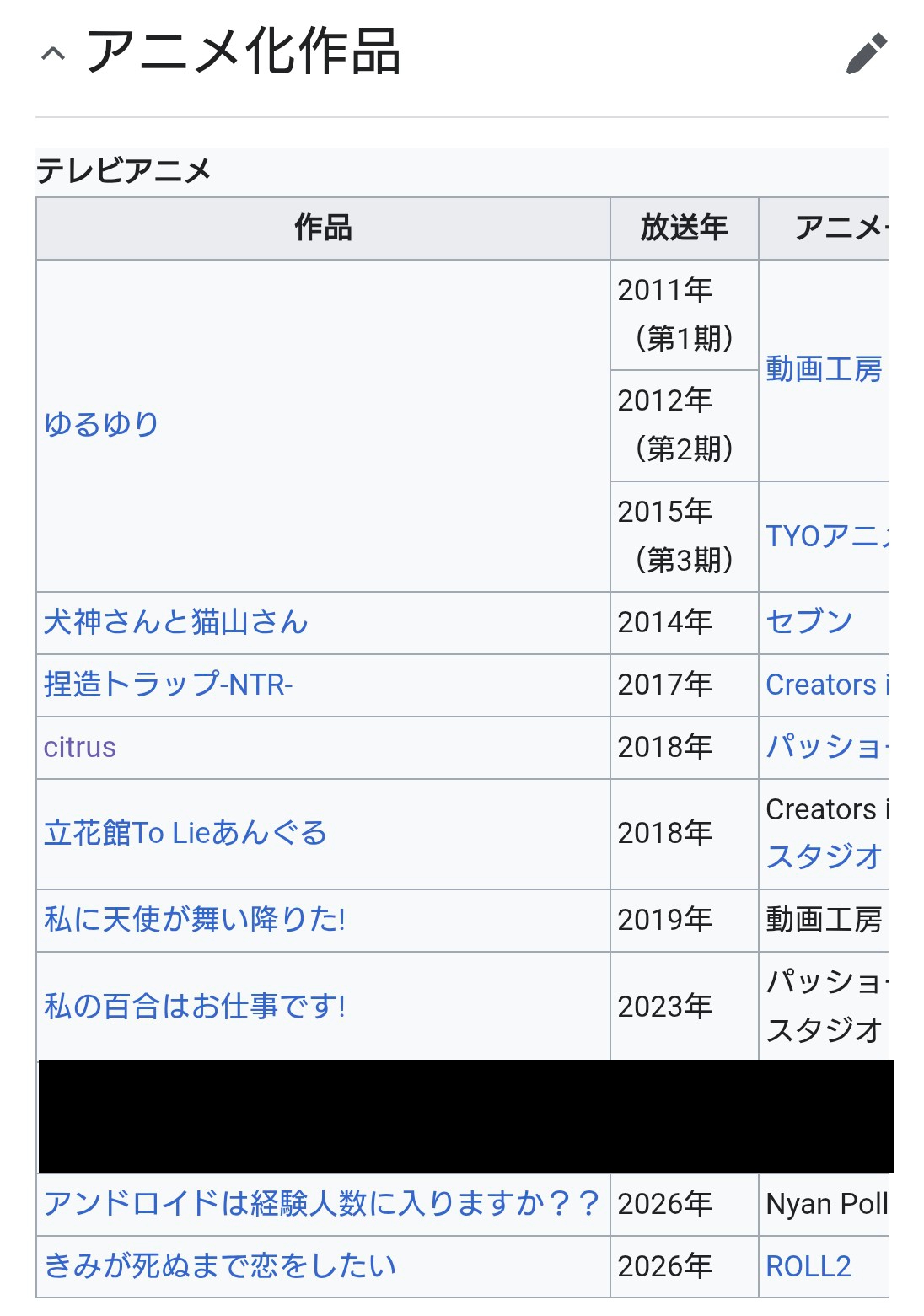The width and height of the screenshot is (924, 1316).
Task: Open the スタジオ link in the 立花館 row
Action: [x=824, y=857]
